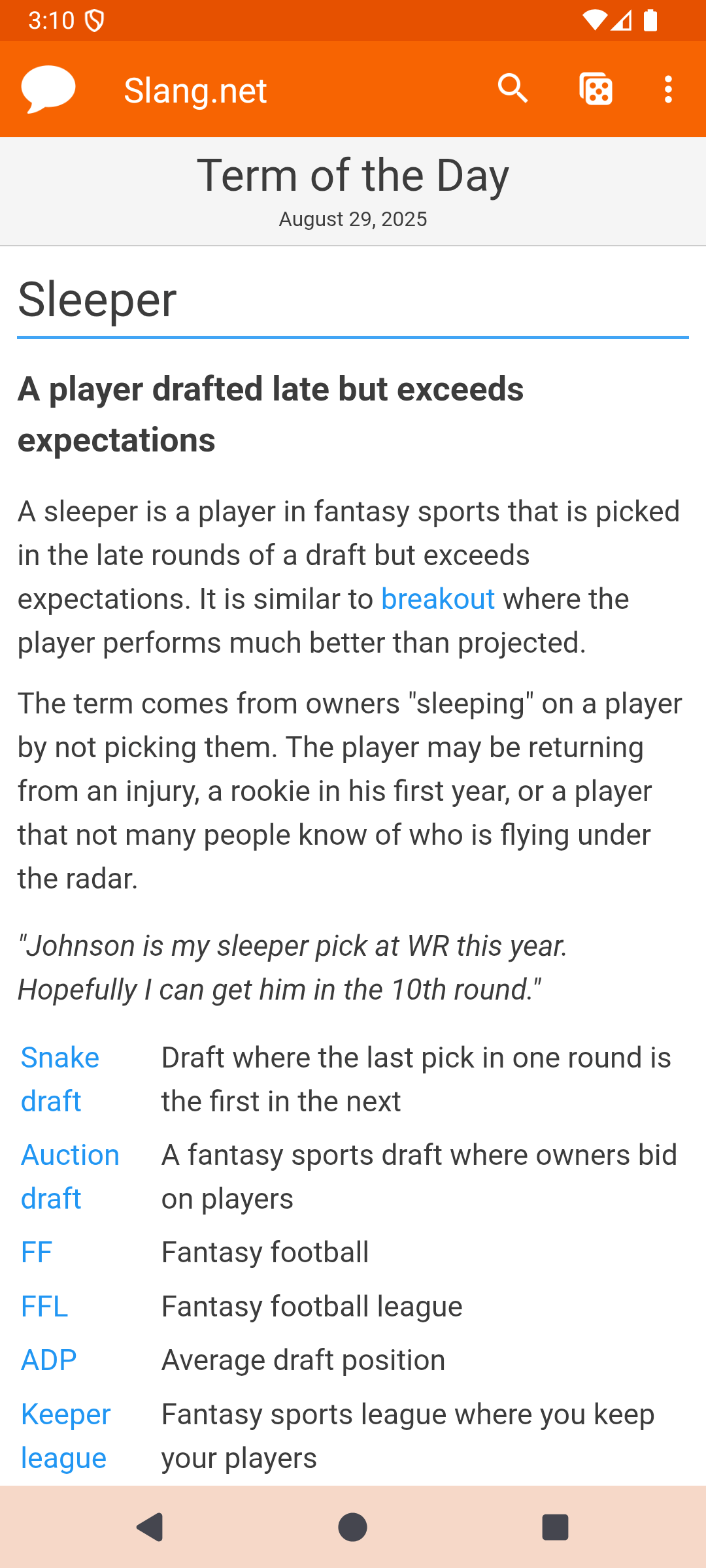The height and width of the screenshot is (1568, 706).
Task: Open the 'breakout' link in the definition
Action: [x=437, y=598]
